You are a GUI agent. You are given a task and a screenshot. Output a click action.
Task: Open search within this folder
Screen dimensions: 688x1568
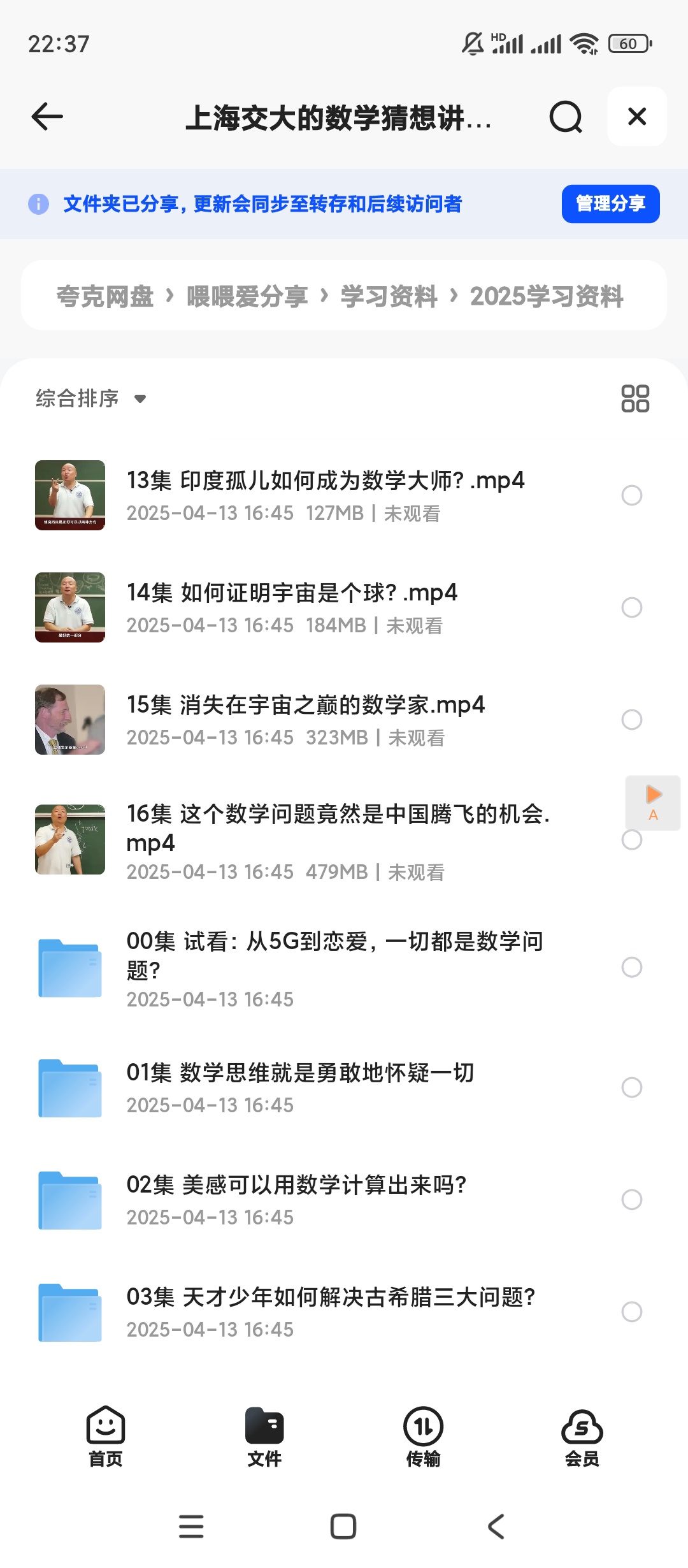[x=566, y=117]
